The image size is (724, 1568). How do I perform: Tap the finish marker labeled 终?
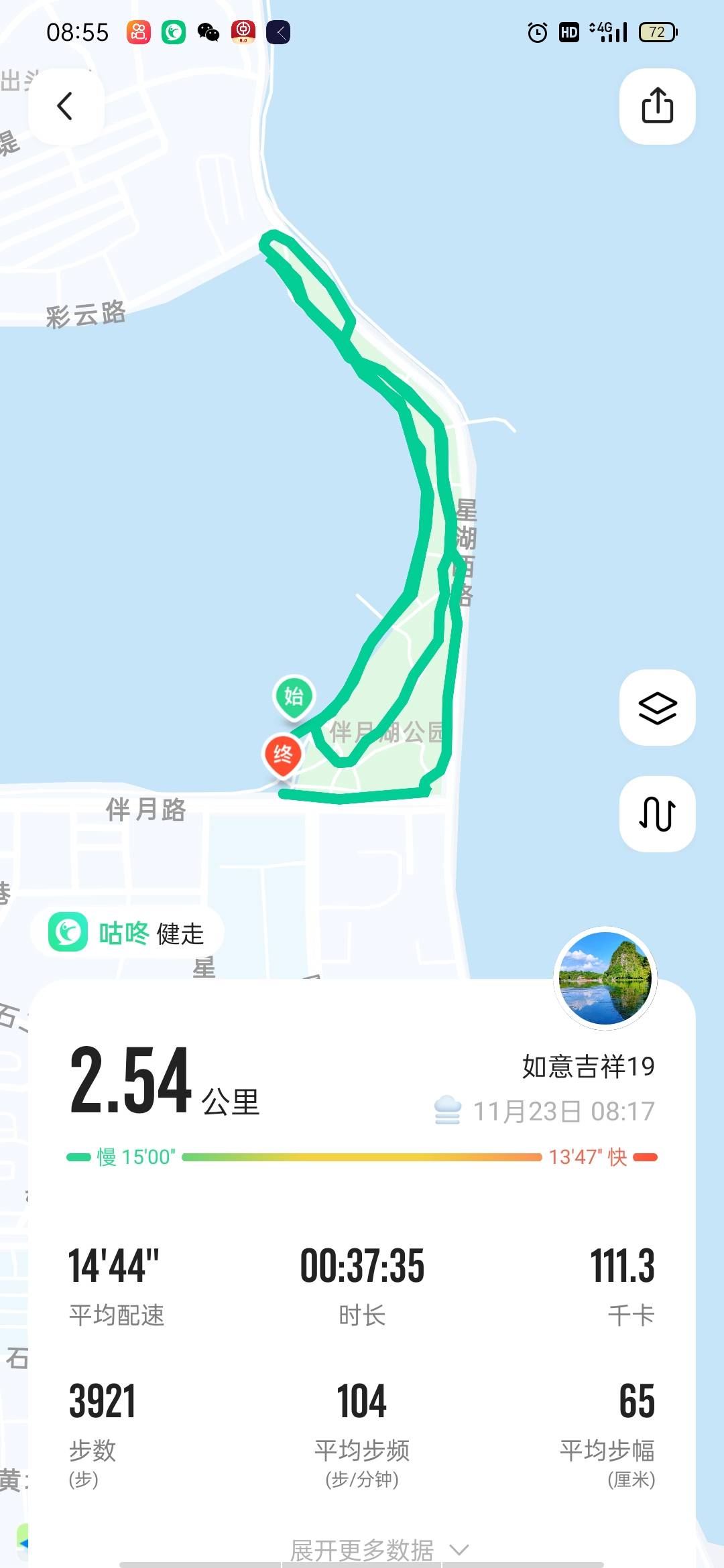(284, 754)
